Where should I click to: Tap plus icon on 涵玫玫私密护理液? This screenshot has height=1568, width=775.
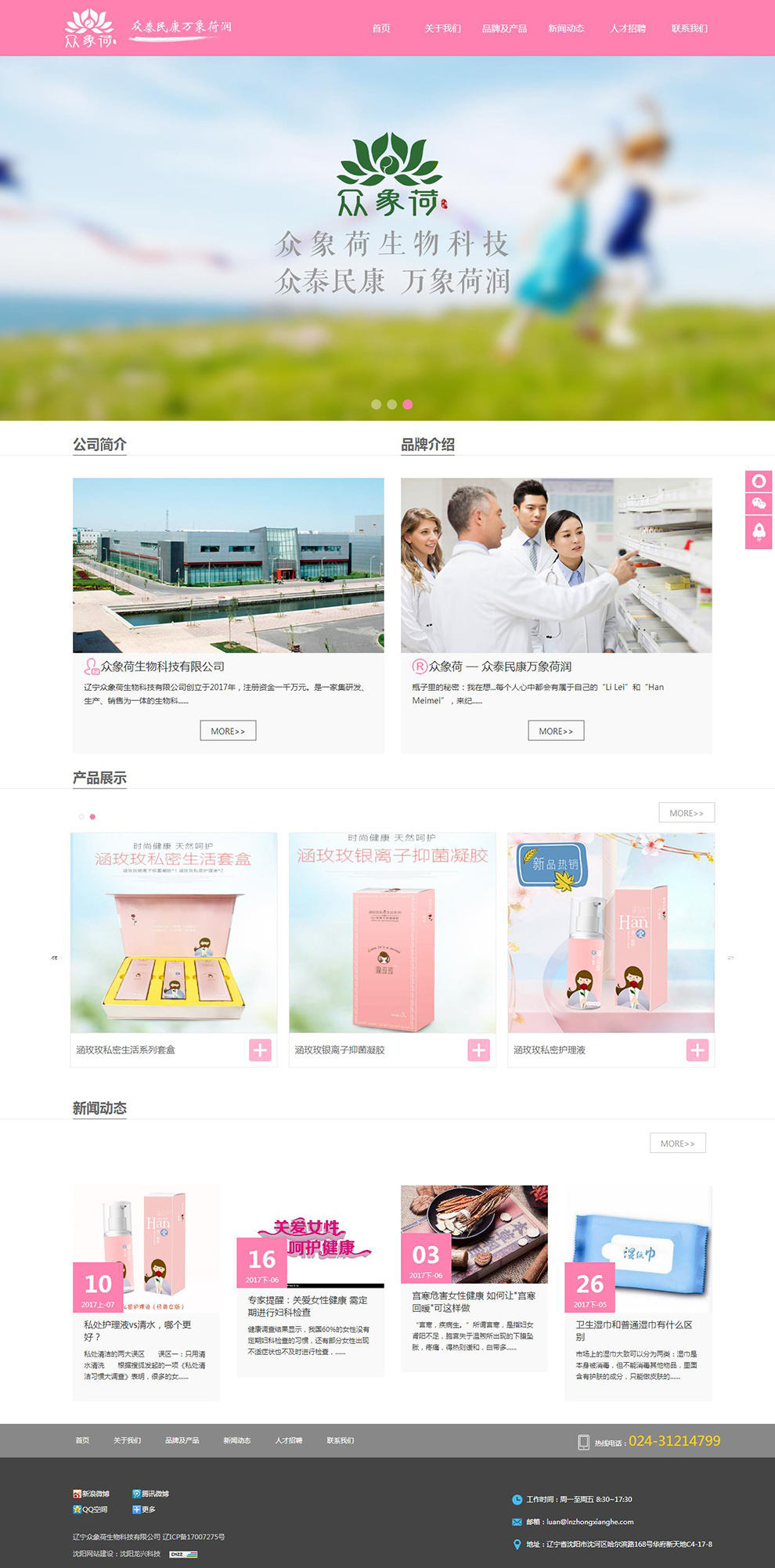coord(697,1050)
